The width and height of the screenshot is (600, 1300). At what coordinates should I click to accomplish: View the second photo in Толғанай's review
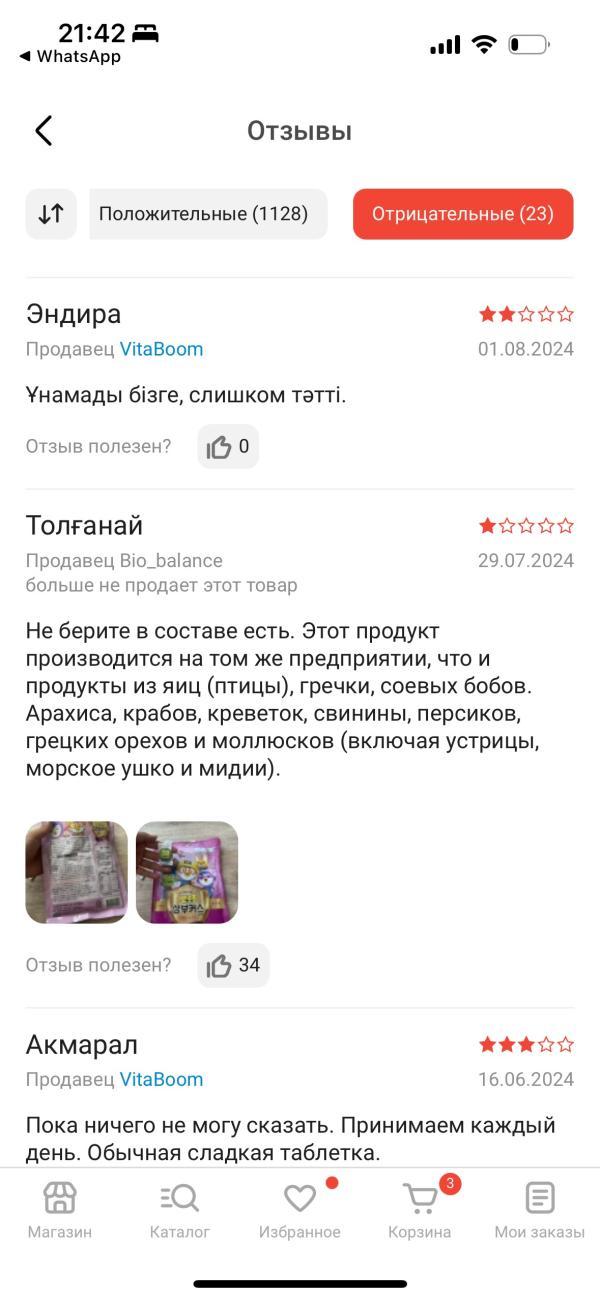pyautogui.click(x=187, y=872)
